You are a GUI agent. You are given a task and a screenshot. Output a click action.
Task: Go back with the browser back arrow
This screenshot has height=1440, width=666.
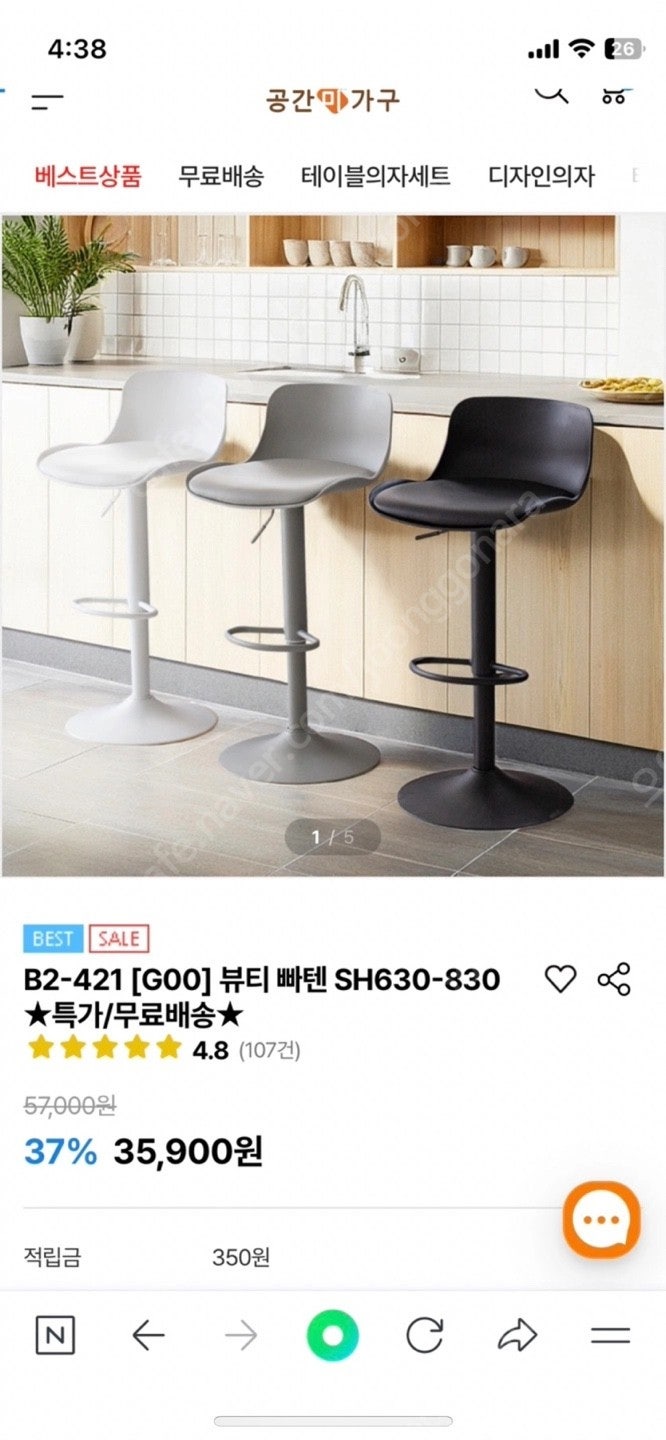pyautogui.click(x=148, y=1335)
